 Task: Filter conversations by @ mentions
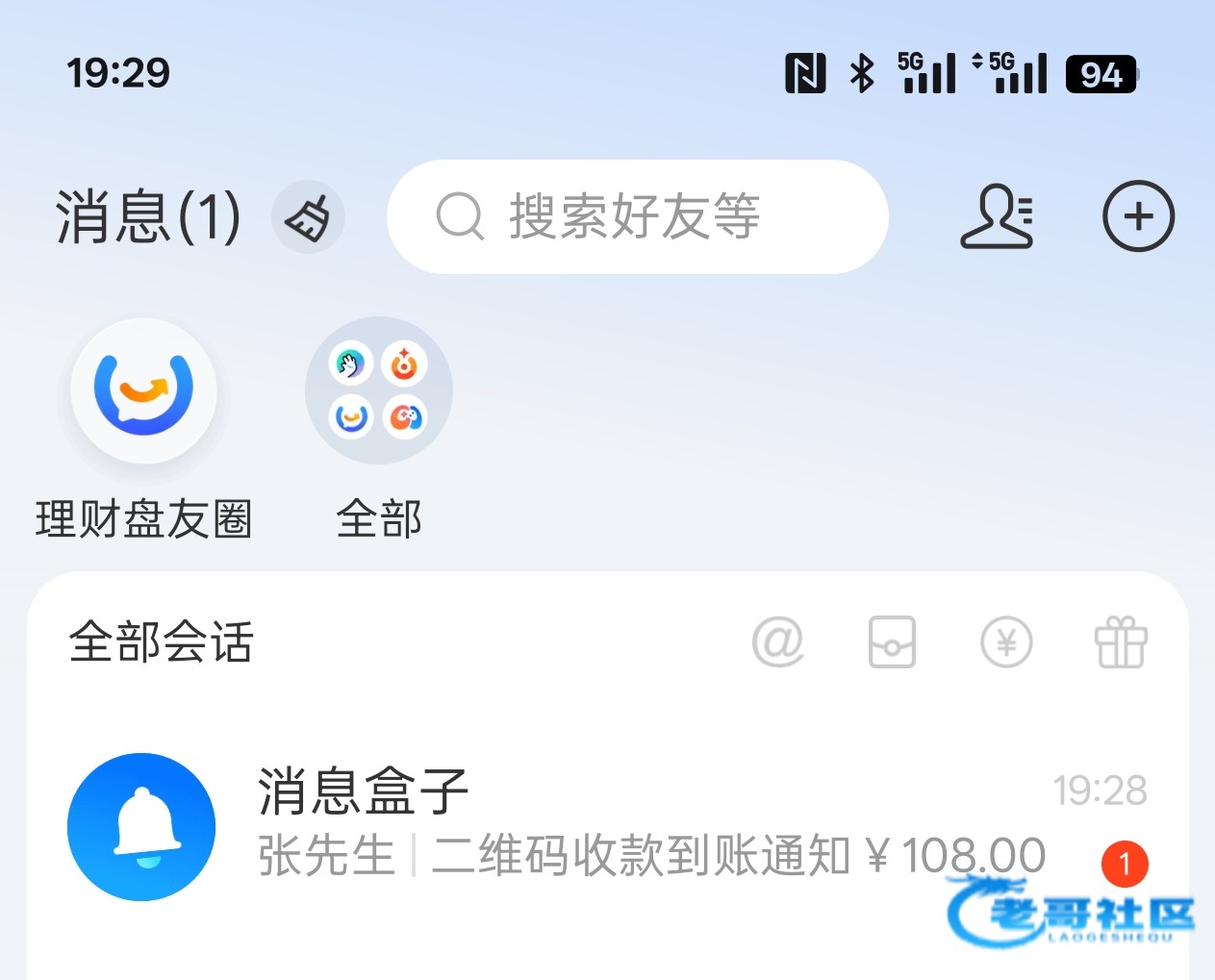(777, 641)
